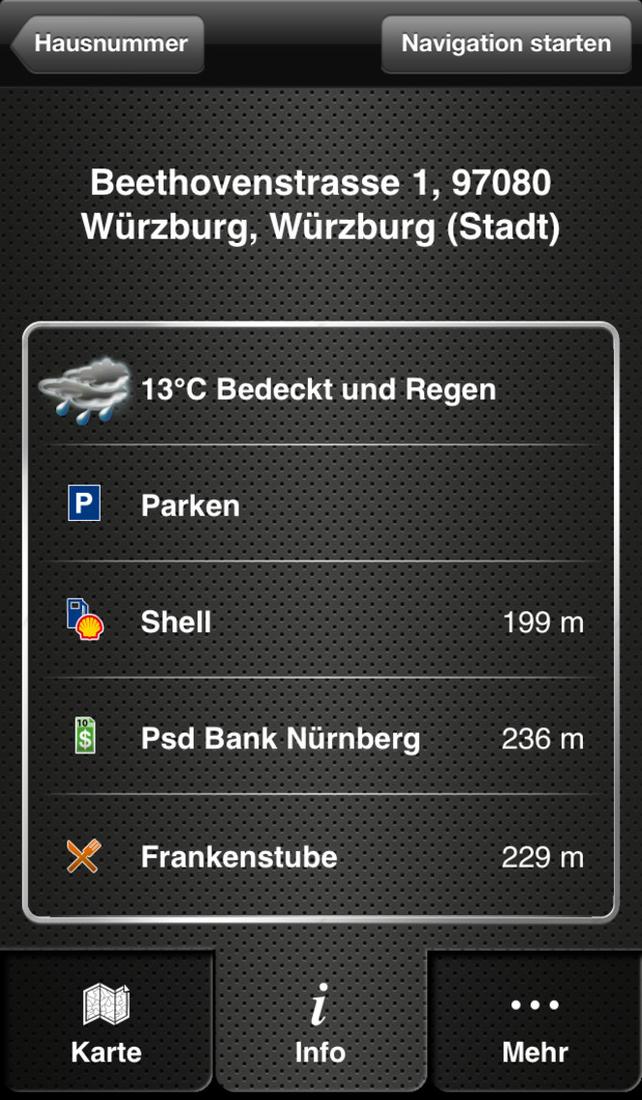Choose the Frankenstube restaurant entry
Viewport: 642px width, 1100px height.
(321, 855)
